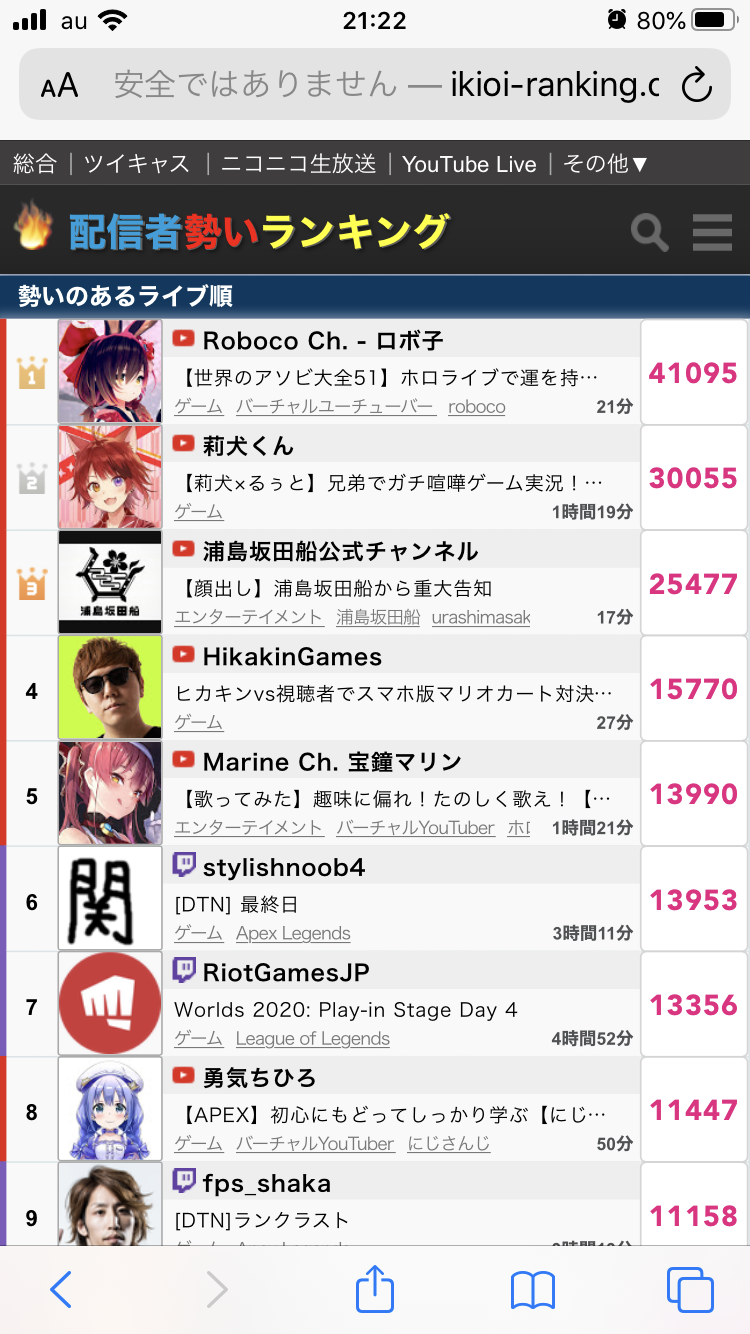Viewport: 750px width, 1334px height.
Task: Reload the page in Safari
Action: (696, 85)
